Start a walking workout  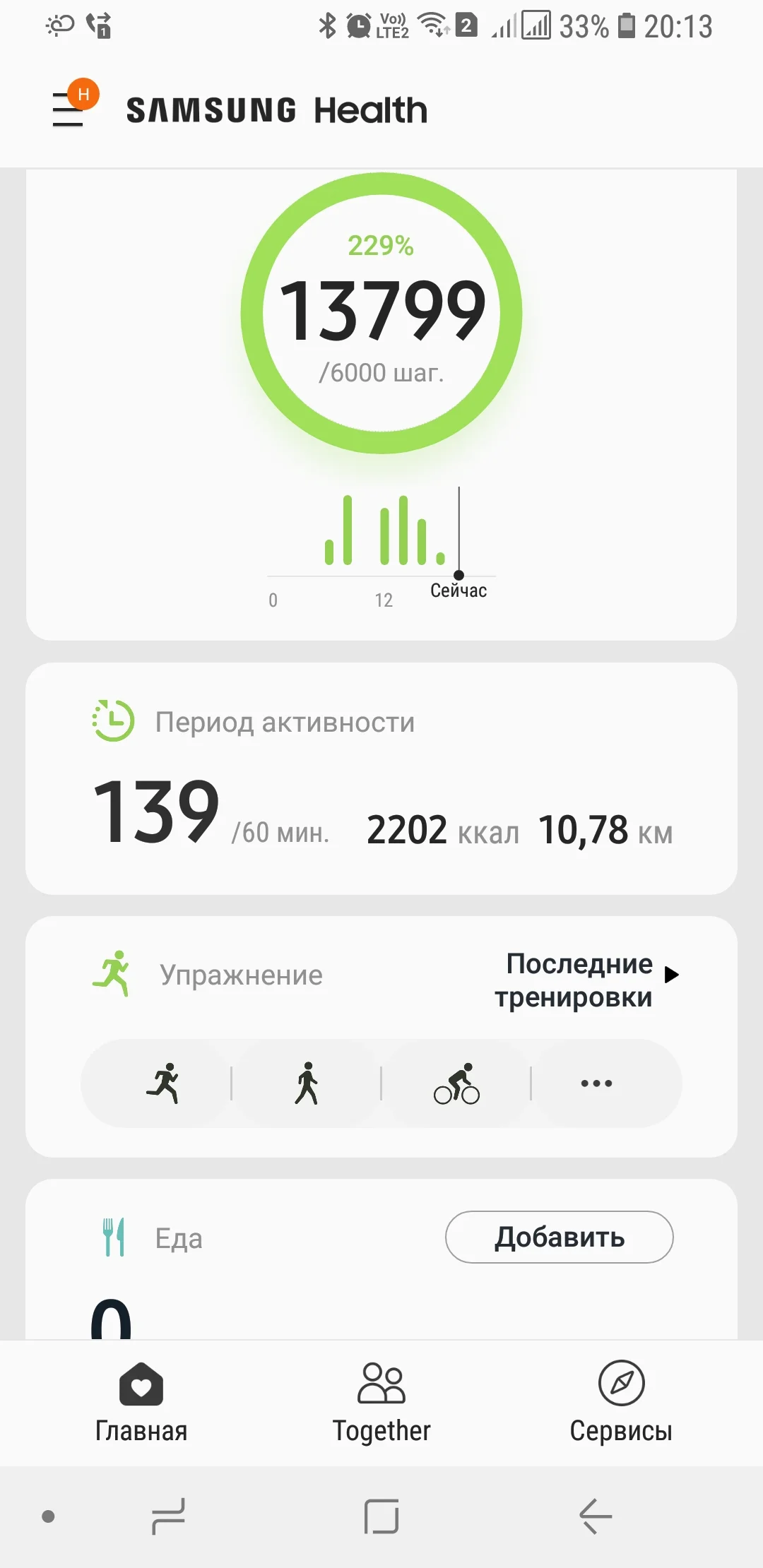point(307,1083)
